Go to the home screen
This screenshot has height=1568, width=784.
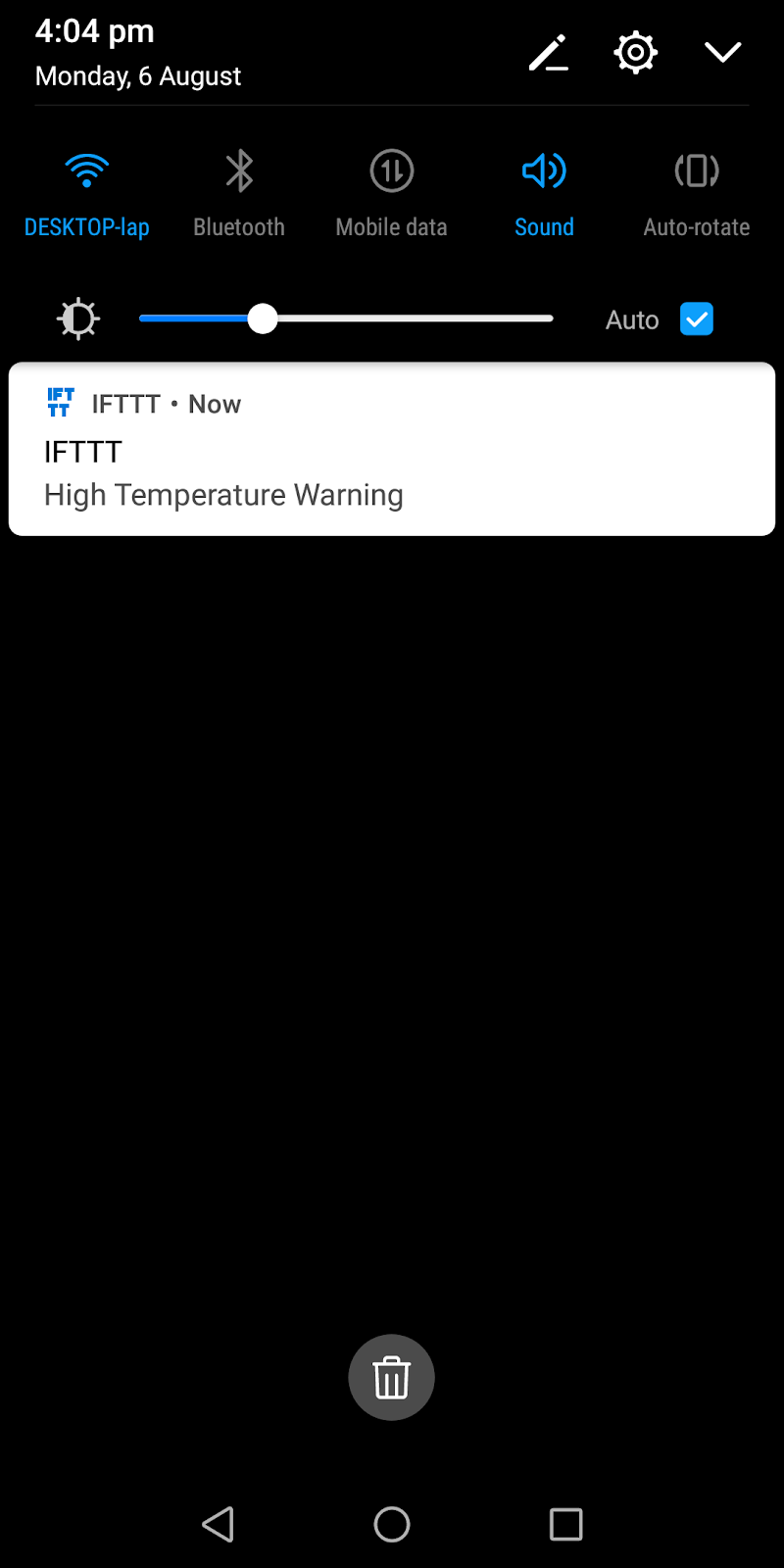point(392,1524)
